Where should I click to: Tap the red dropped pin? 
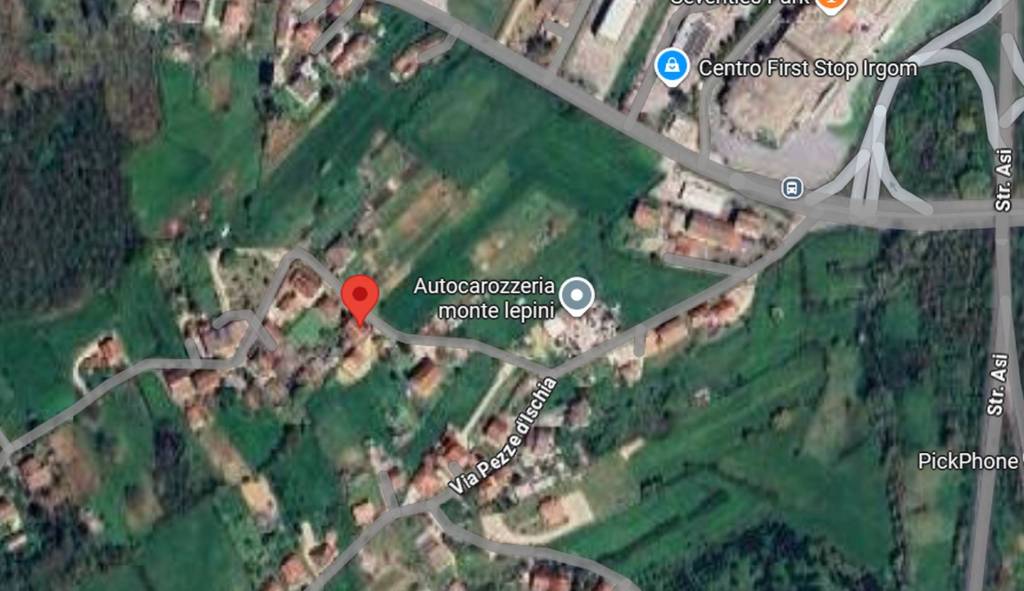coord(359,299)
